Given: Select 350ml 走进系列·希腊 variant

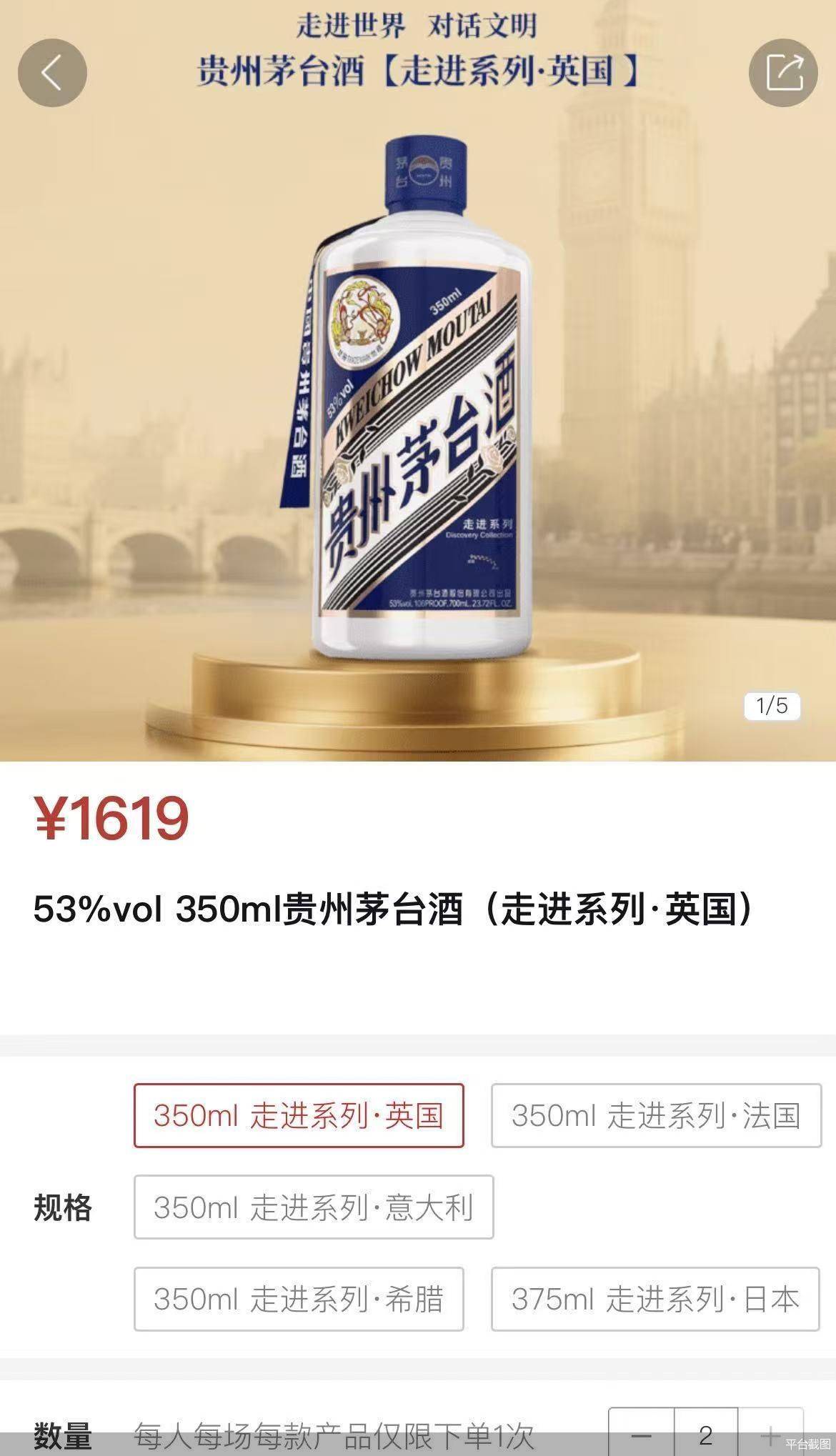Looking at the screenshot, I should click(x=299, y=1298).
